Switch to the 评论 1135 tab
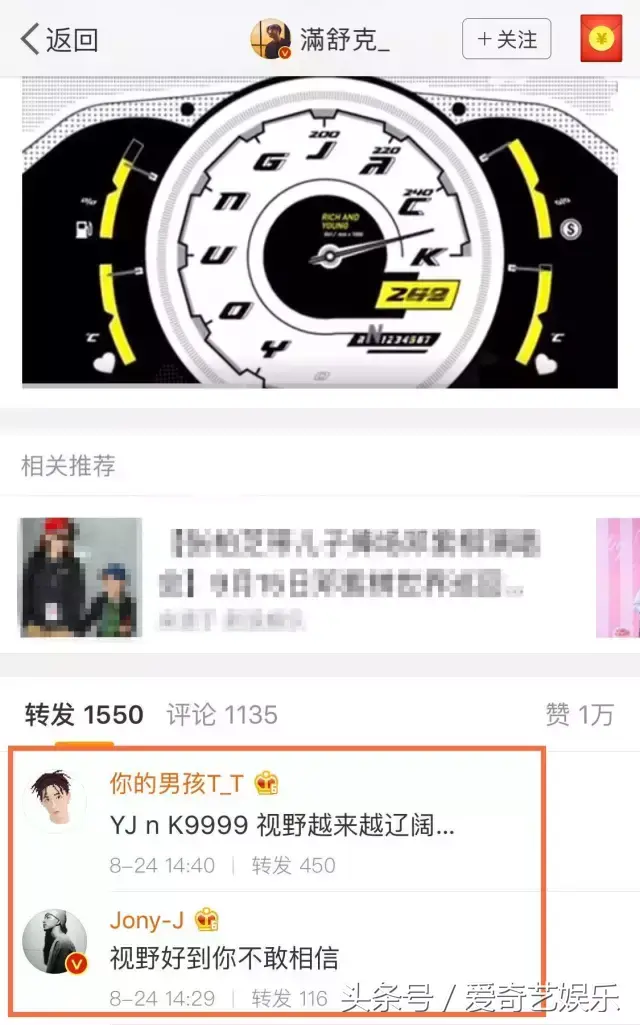This screenshot has width=640, height=1025. tap(222, 715)
